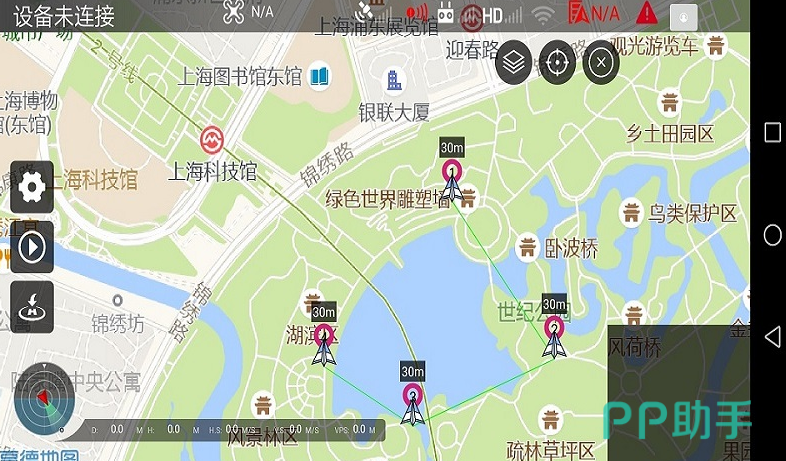
Task: Tap the return-to-home icon
Action: tap(32, 307)
